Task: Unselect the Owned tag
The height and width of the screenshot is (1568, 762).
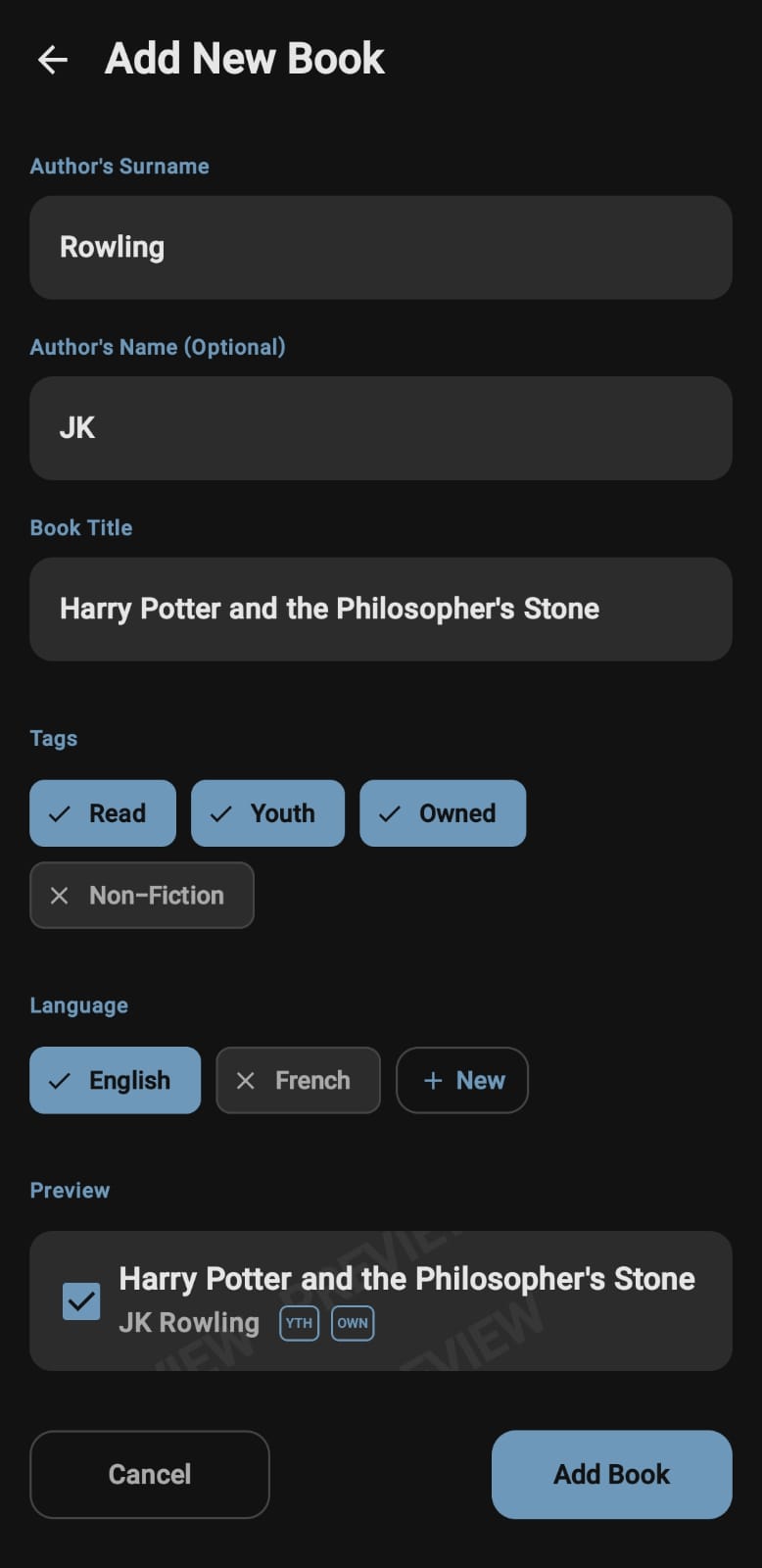Action: 443,813
